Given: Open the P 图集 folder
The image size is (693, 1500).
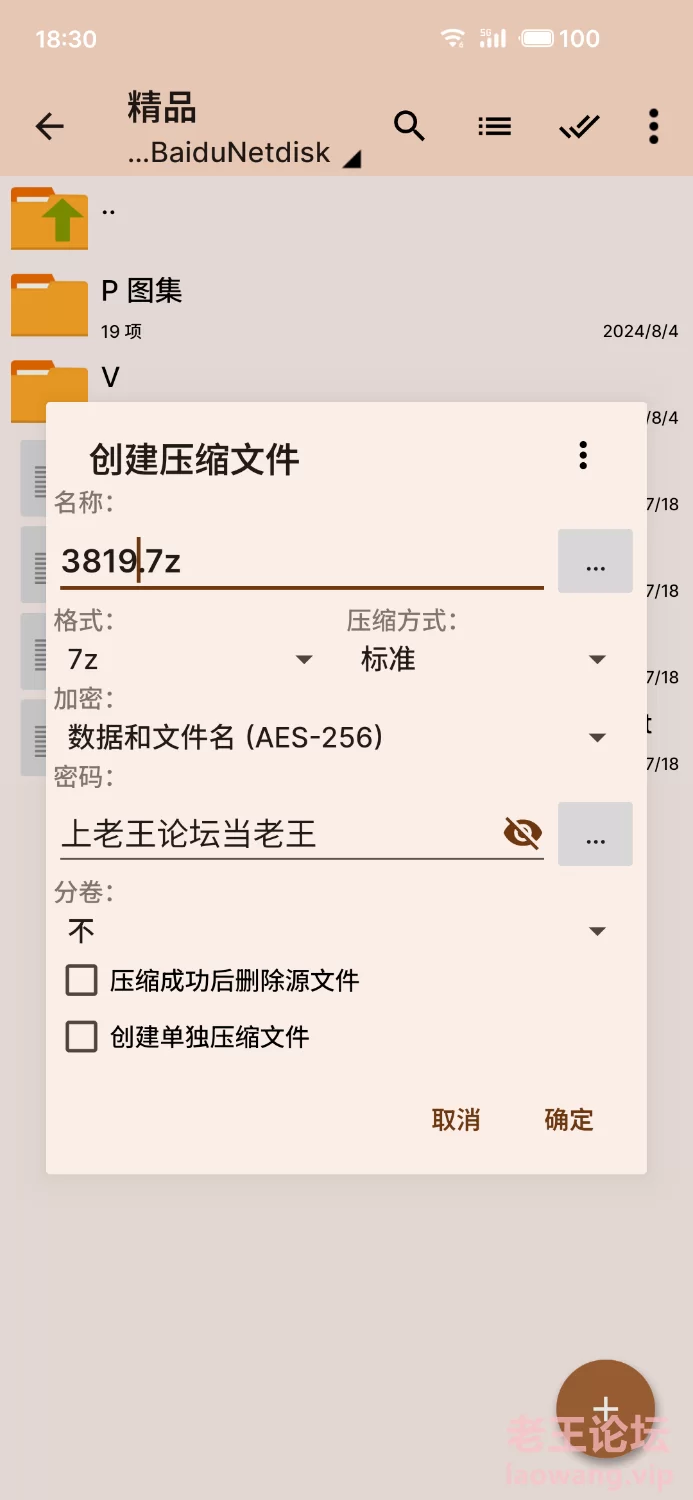Looking at the screenshot, I should pyautogui.click(x=346, y=306).
